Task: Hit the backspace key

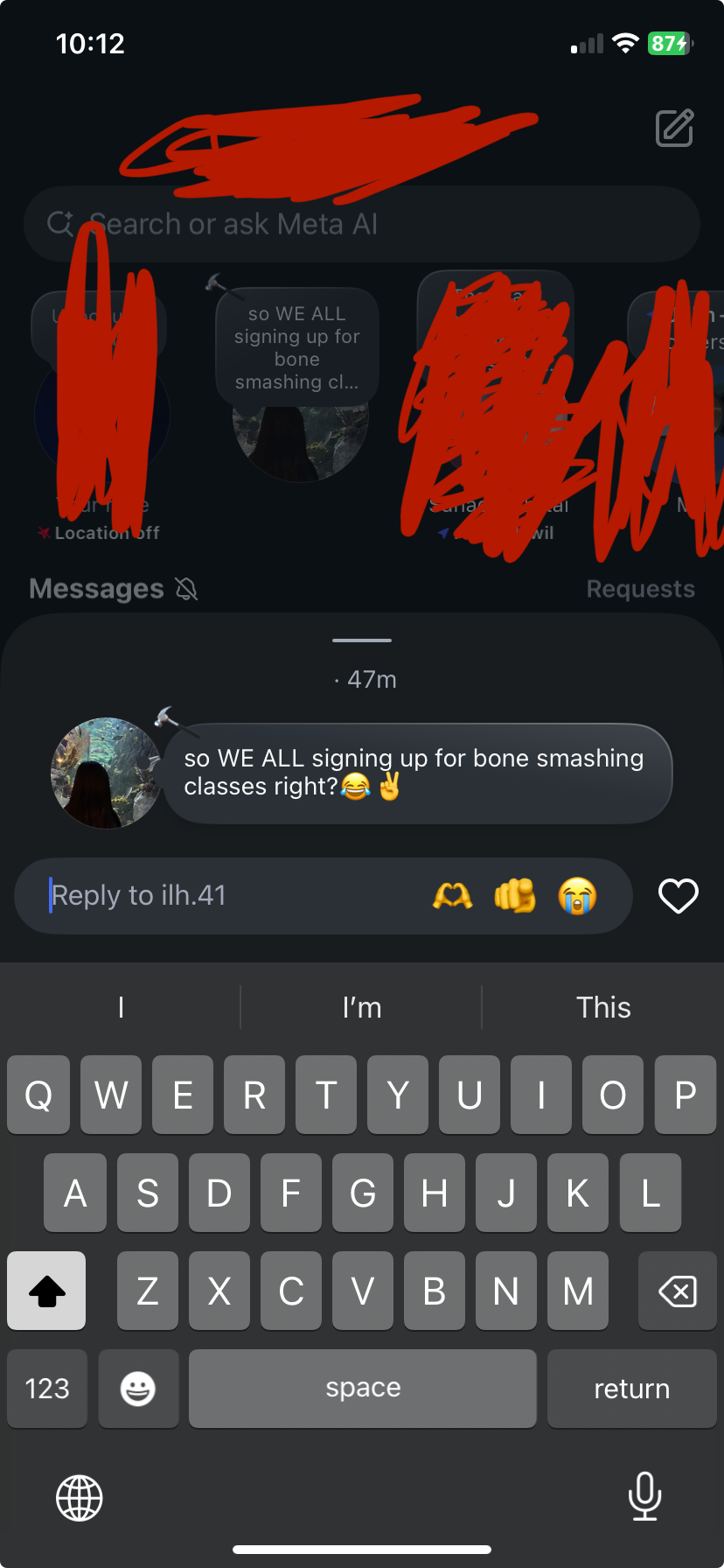Action: 678,1291
